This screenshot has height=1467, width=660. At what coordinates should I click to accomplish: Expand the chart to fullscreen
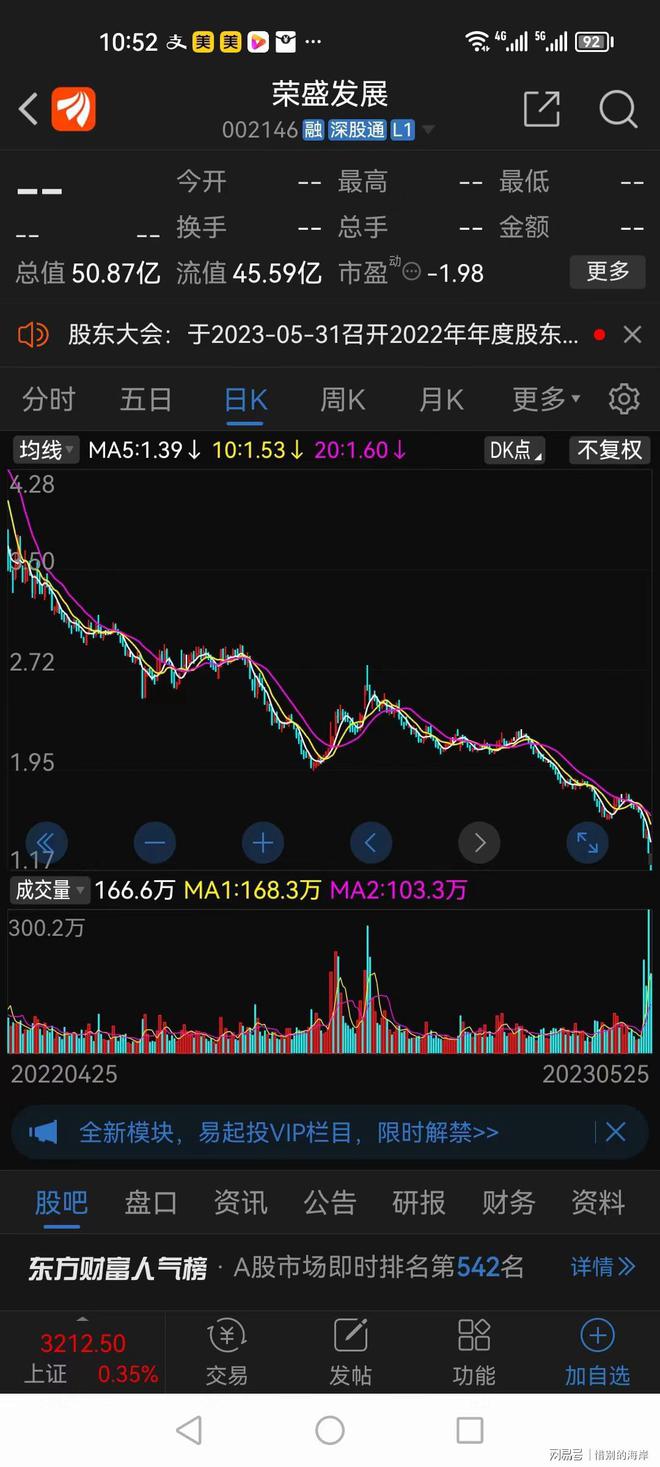(587, 843)
